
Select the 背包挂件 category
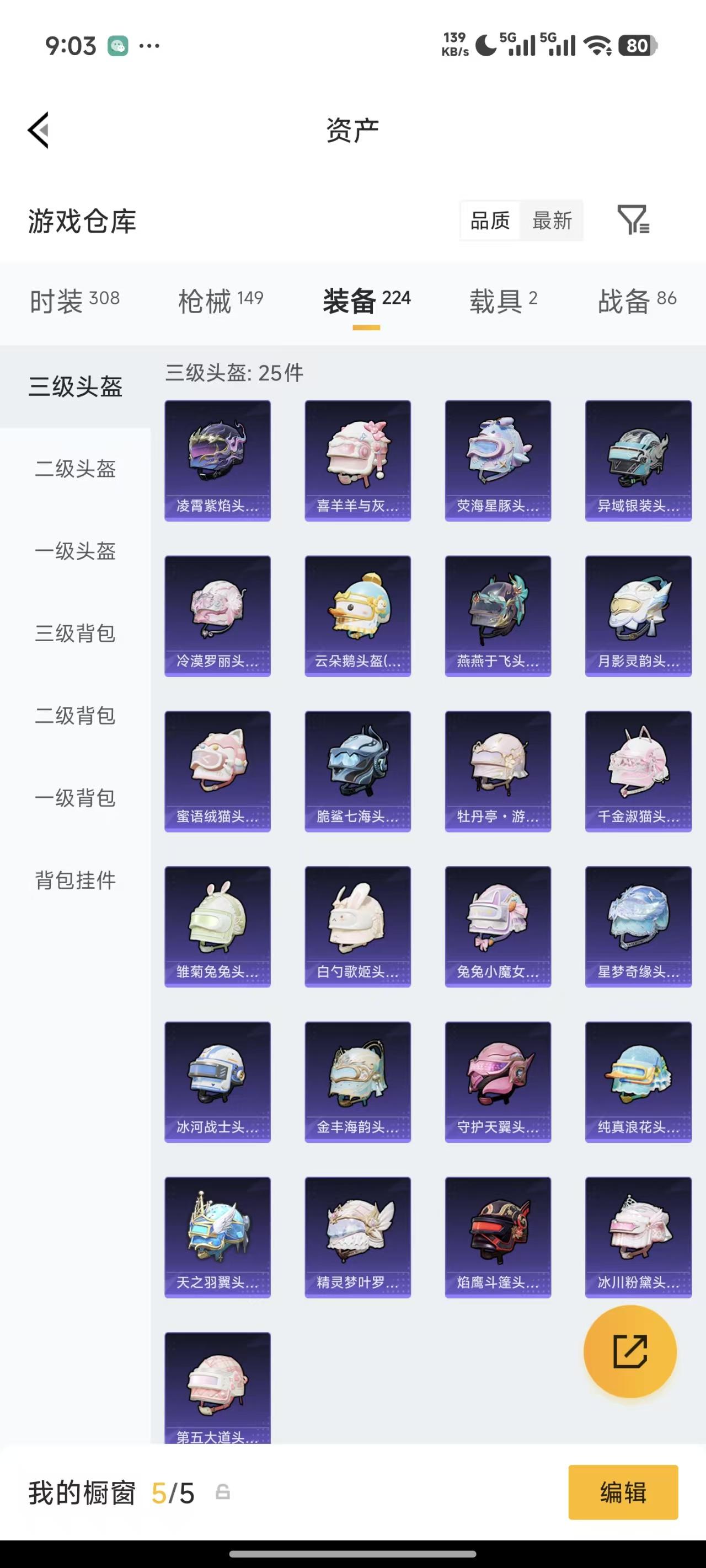pyautogui.click(x=75, y=879)
